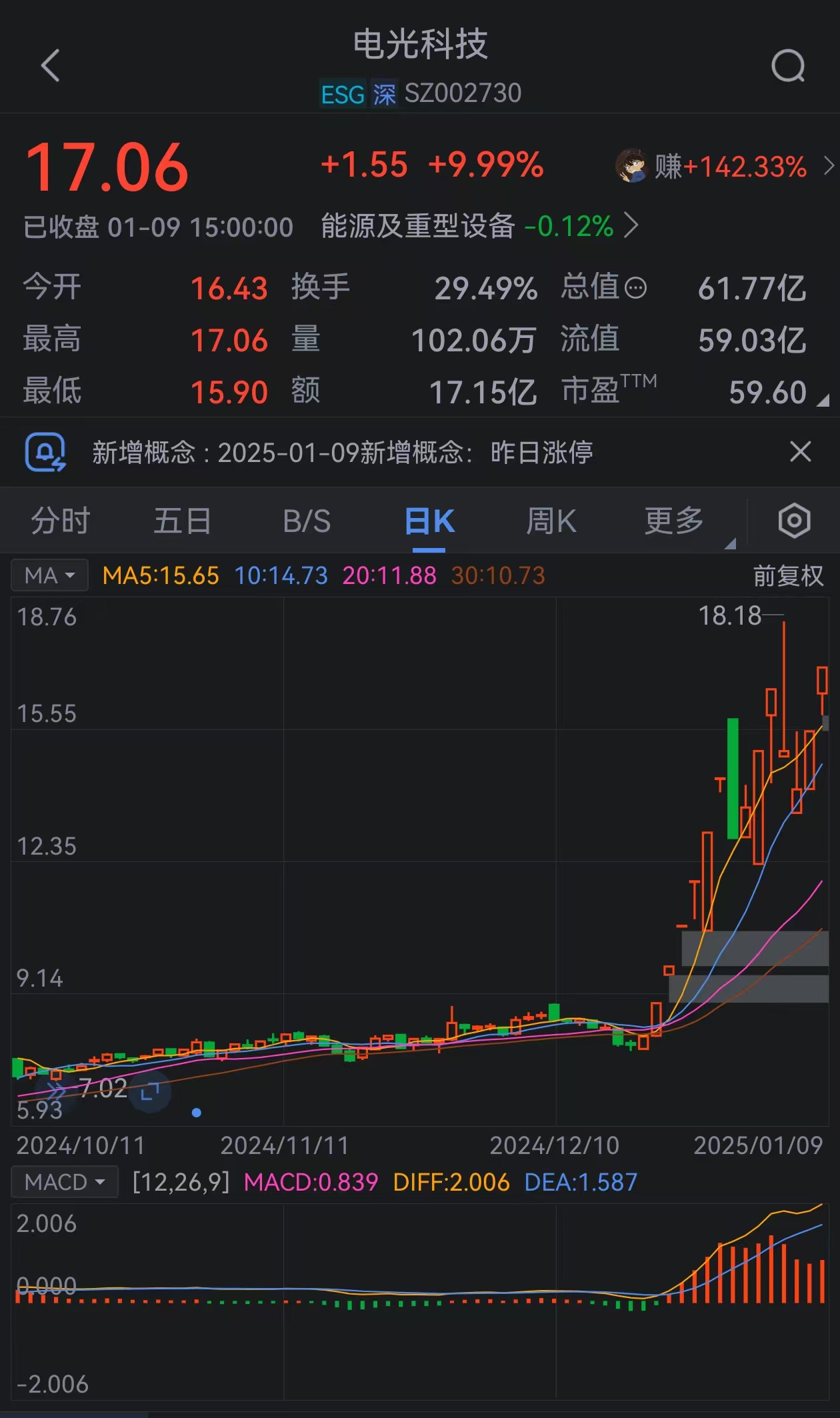
Task: Open the 更多 chart period dropdown
Action: tap(673, 521)
